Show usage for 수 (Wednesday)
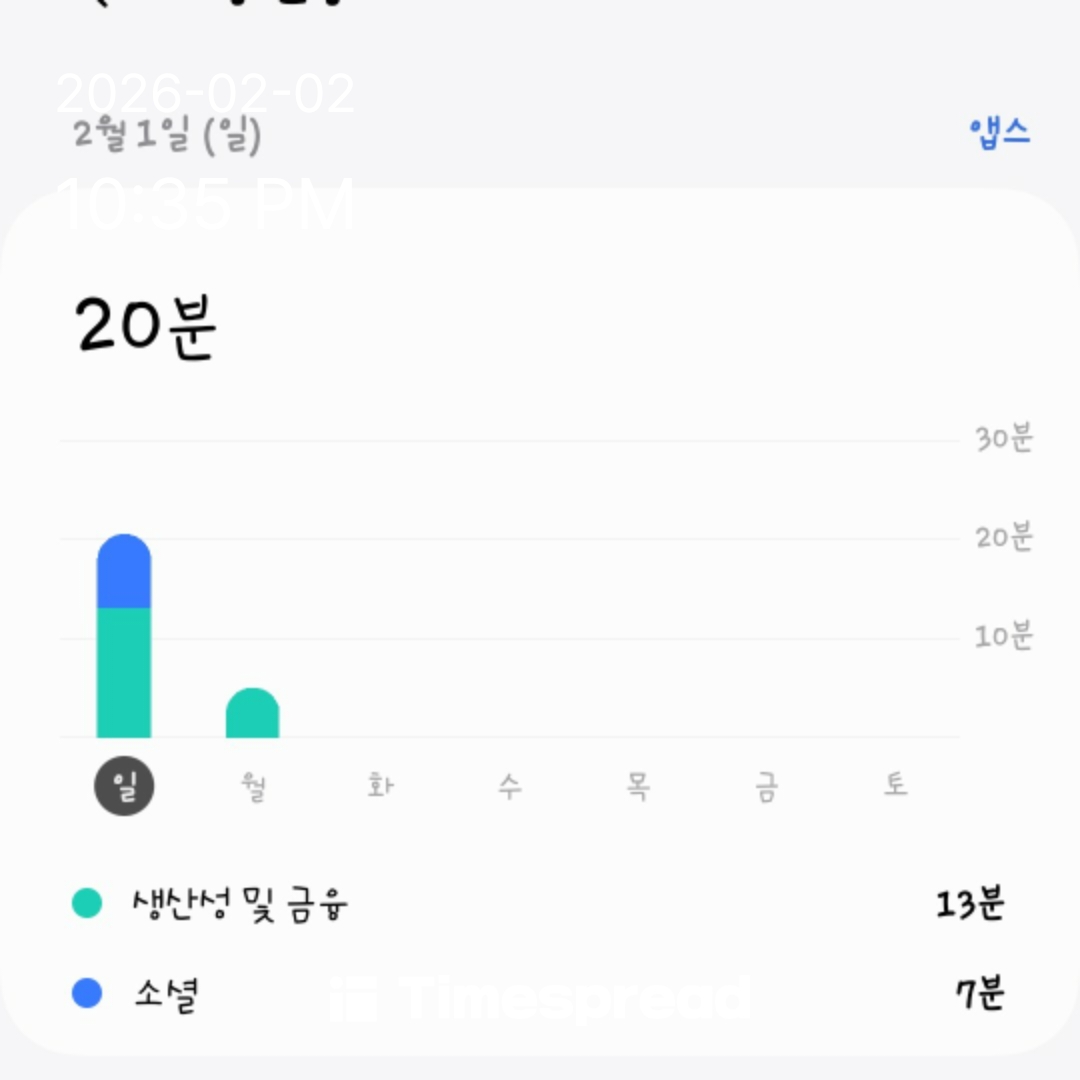The width and height of the screenshot is (1080, 1080). point(510,787)
